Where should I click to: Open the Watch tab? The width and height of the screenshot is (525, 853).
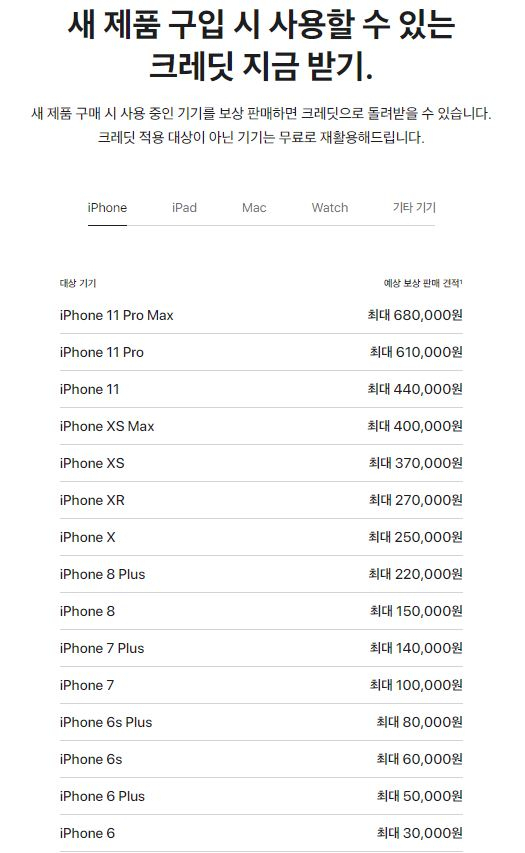[x=330, y=208]
